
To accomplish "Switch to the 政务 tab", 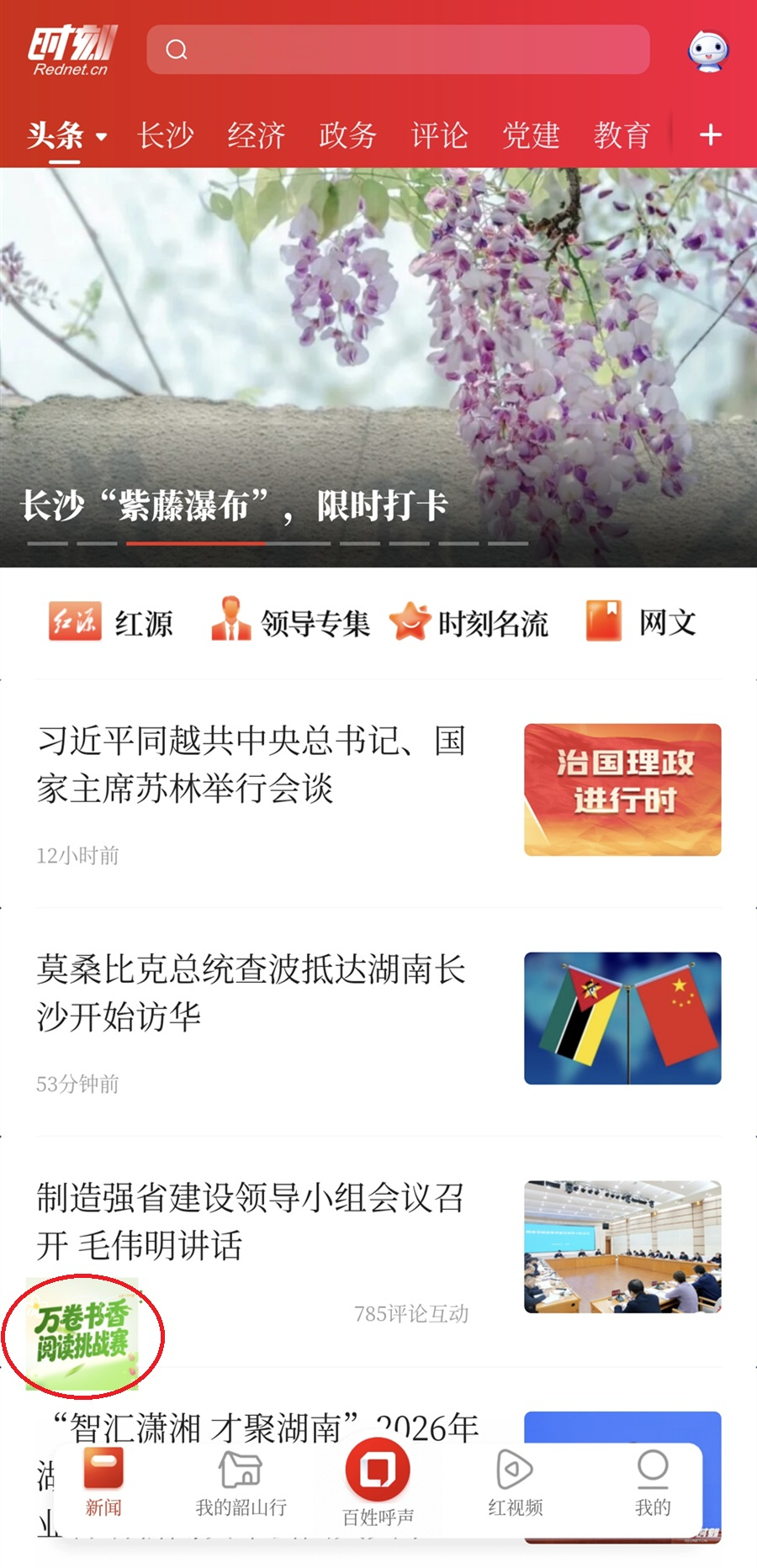I will (x=347, y=135).
